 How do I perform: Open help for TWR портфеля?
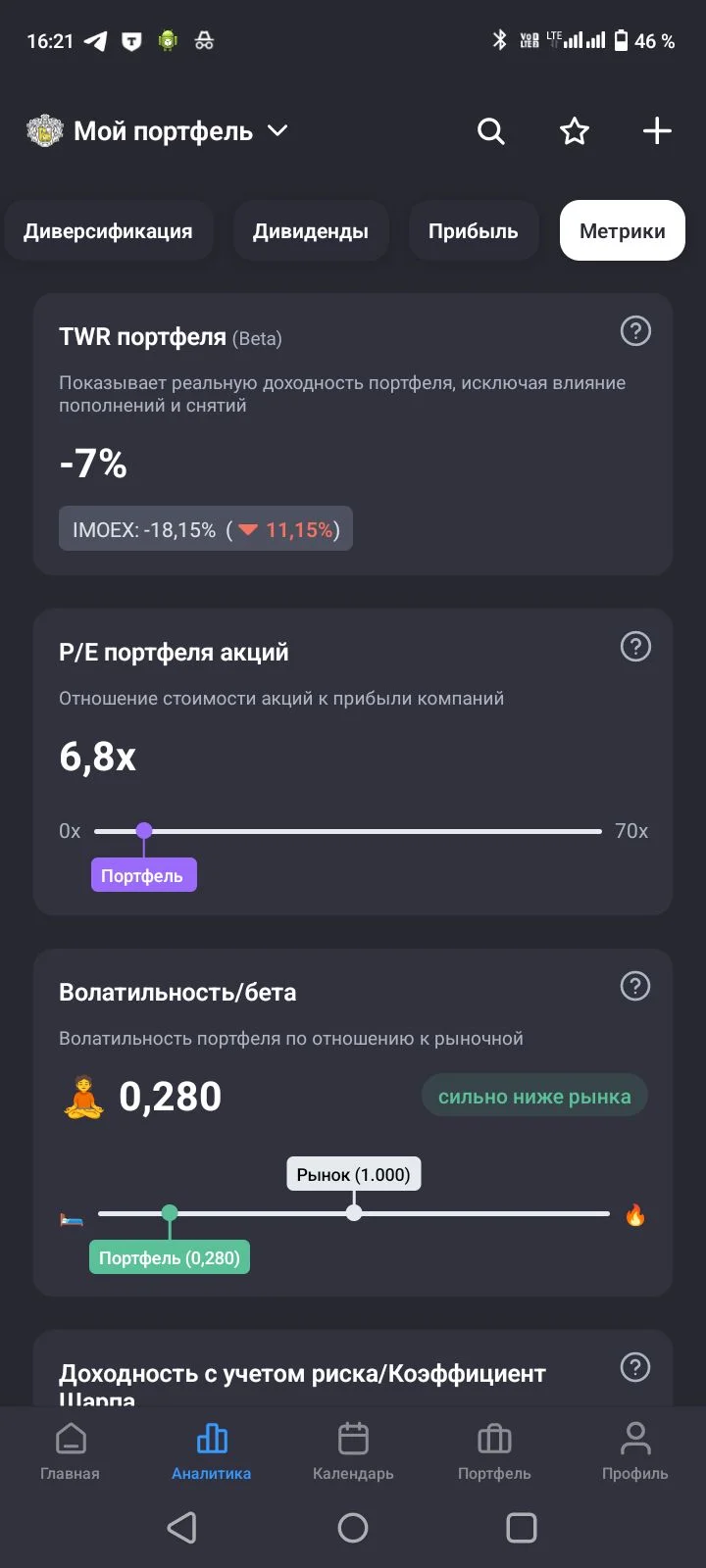635,332
